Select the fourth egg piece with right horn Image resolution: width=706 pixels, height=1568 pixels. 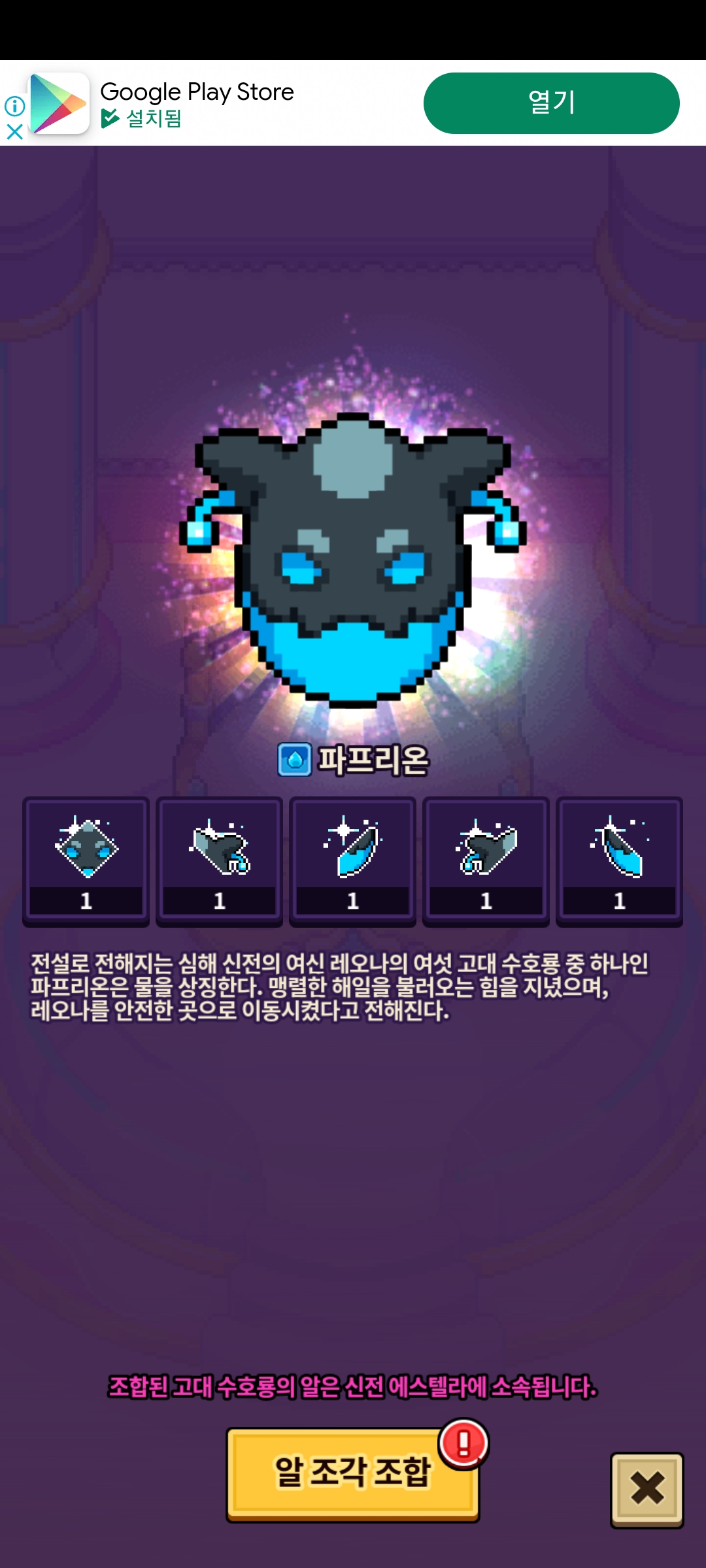486,861
